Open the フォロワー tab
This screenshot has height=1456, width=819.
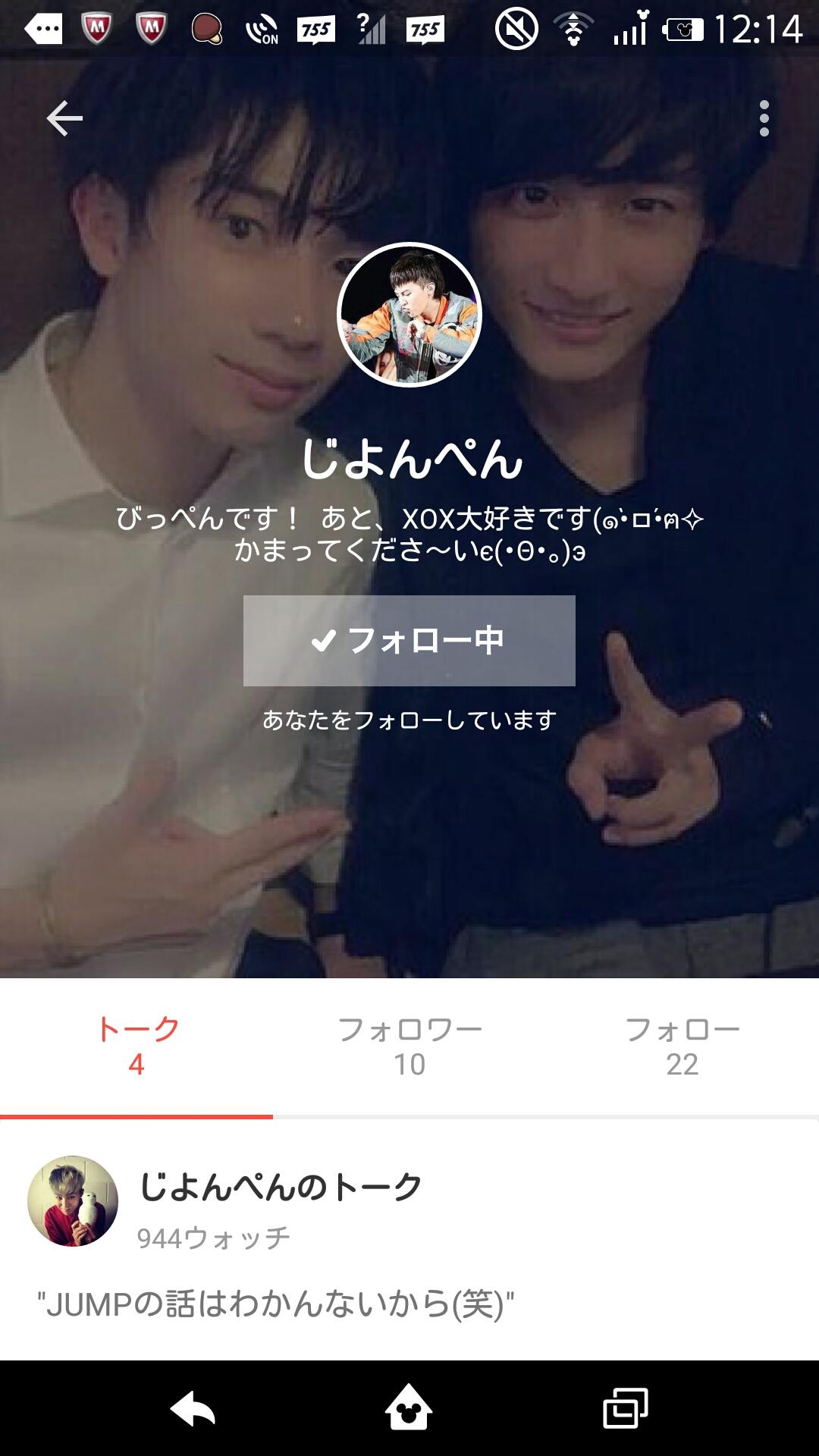(x=409, y=1046)
